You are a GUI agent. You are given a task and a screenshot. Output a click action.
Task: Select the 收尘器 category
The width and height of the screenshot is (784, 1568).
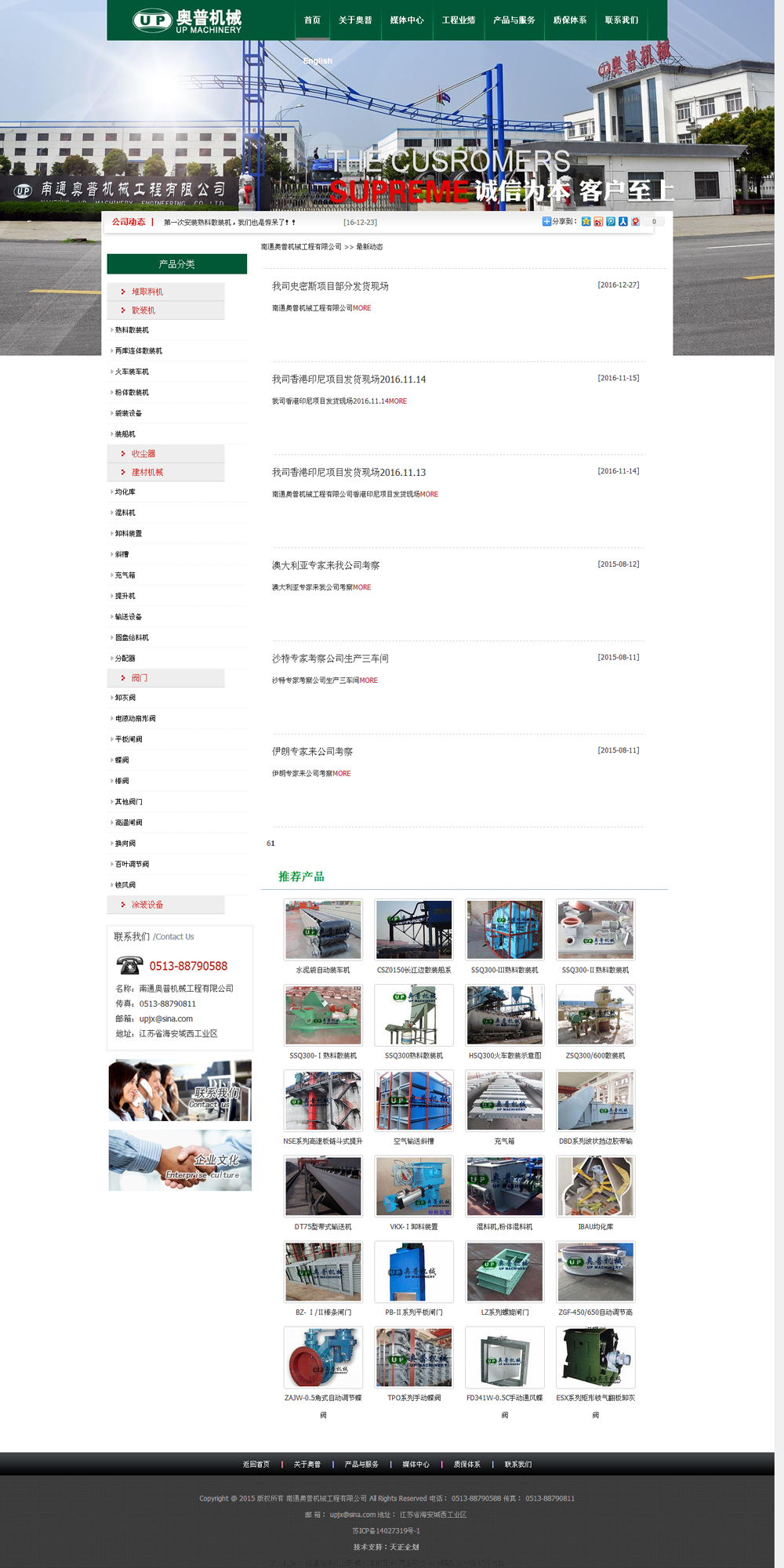pyautogui.click(x=143, y=454)
